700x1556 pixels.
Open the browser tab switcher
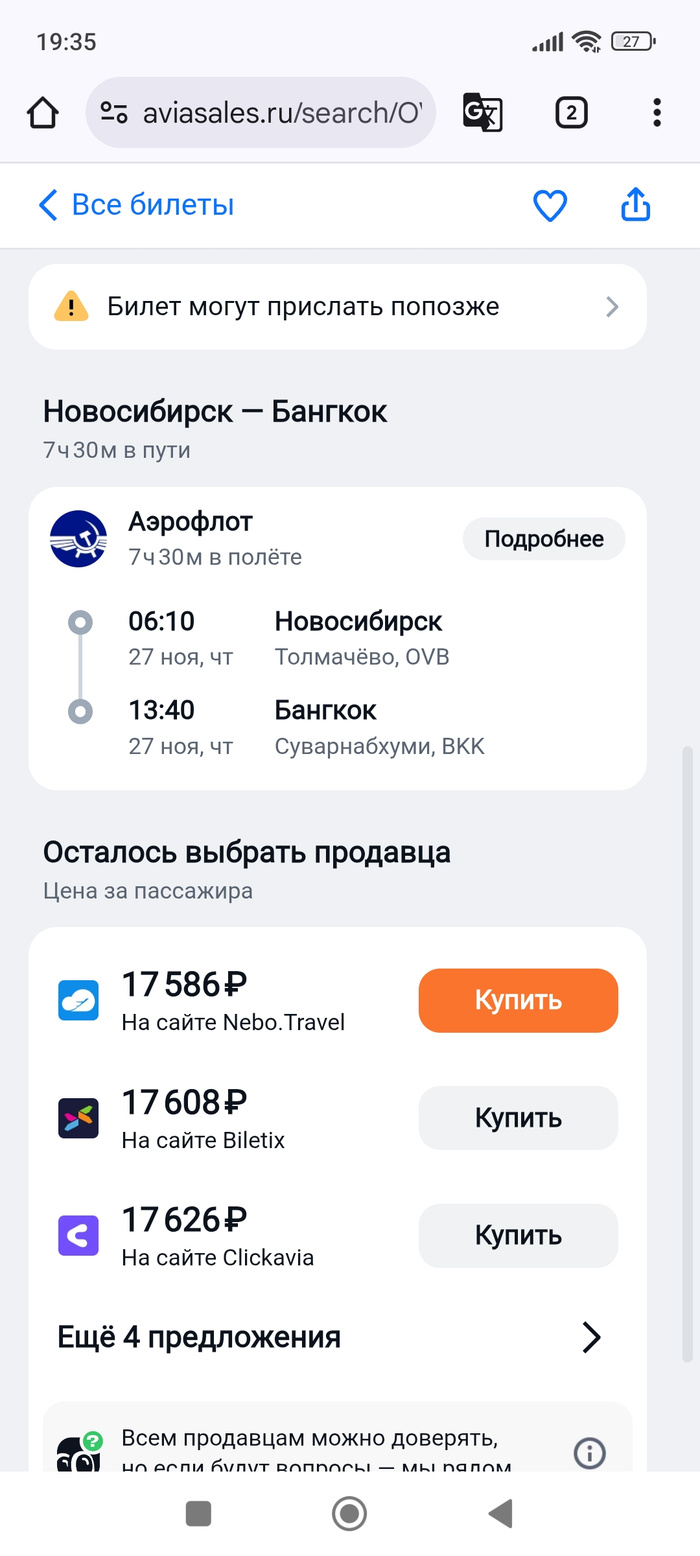(571, 113)
